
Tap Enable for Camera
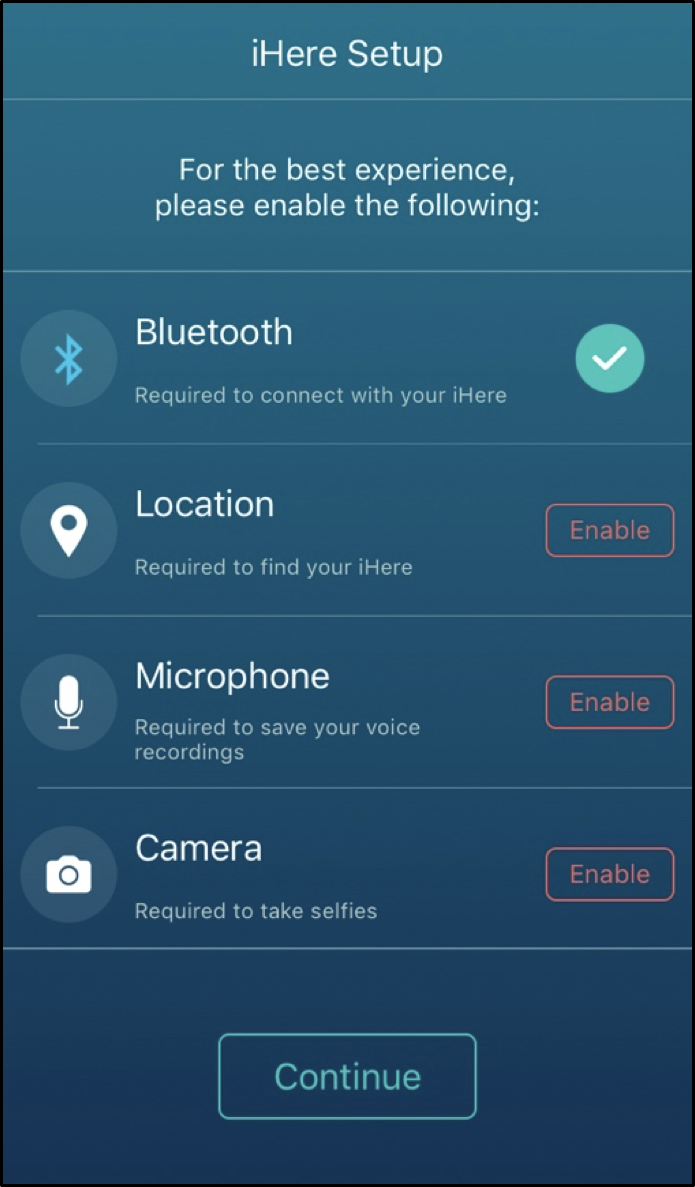point(609,874)
